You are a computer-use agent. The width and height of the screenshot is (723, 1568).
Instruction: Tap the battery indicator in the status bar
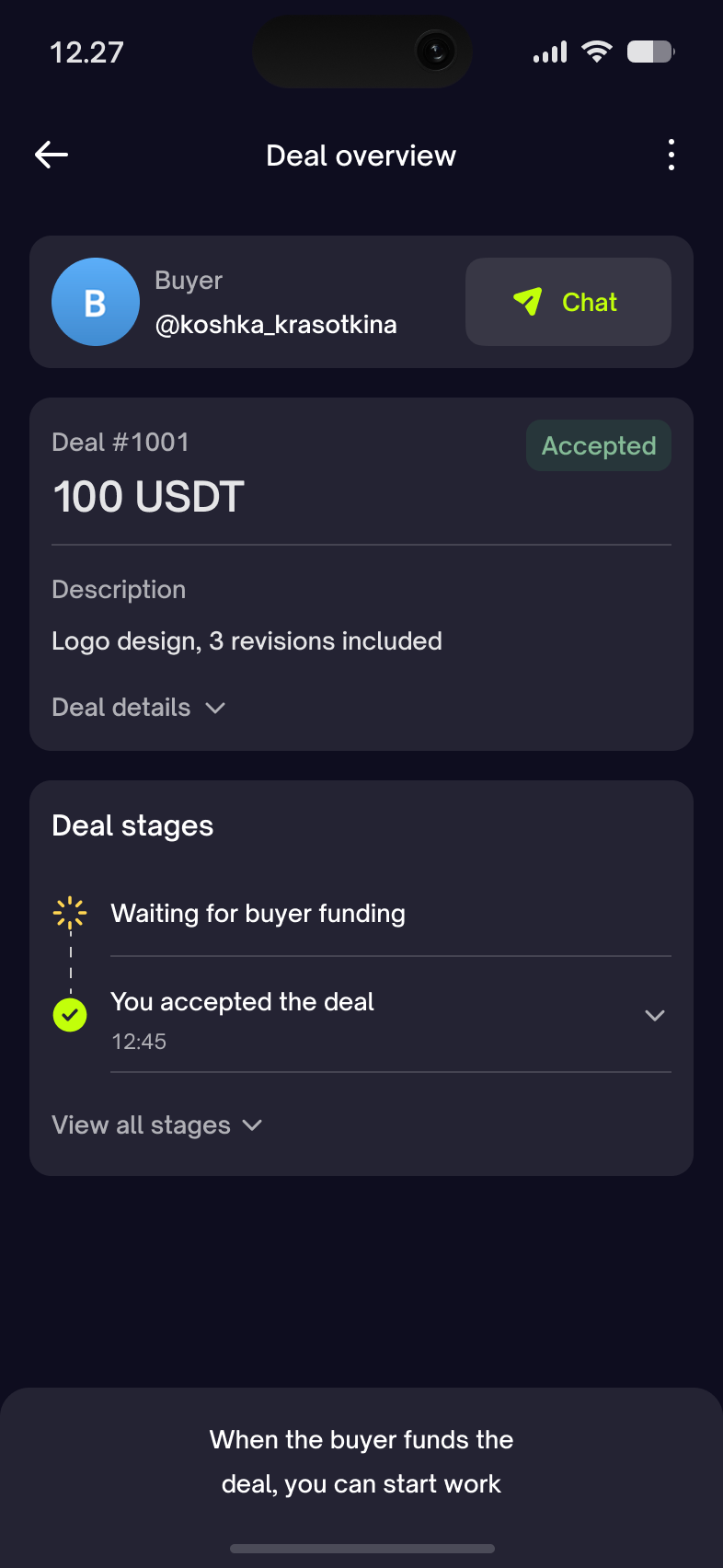coord(649,52)
